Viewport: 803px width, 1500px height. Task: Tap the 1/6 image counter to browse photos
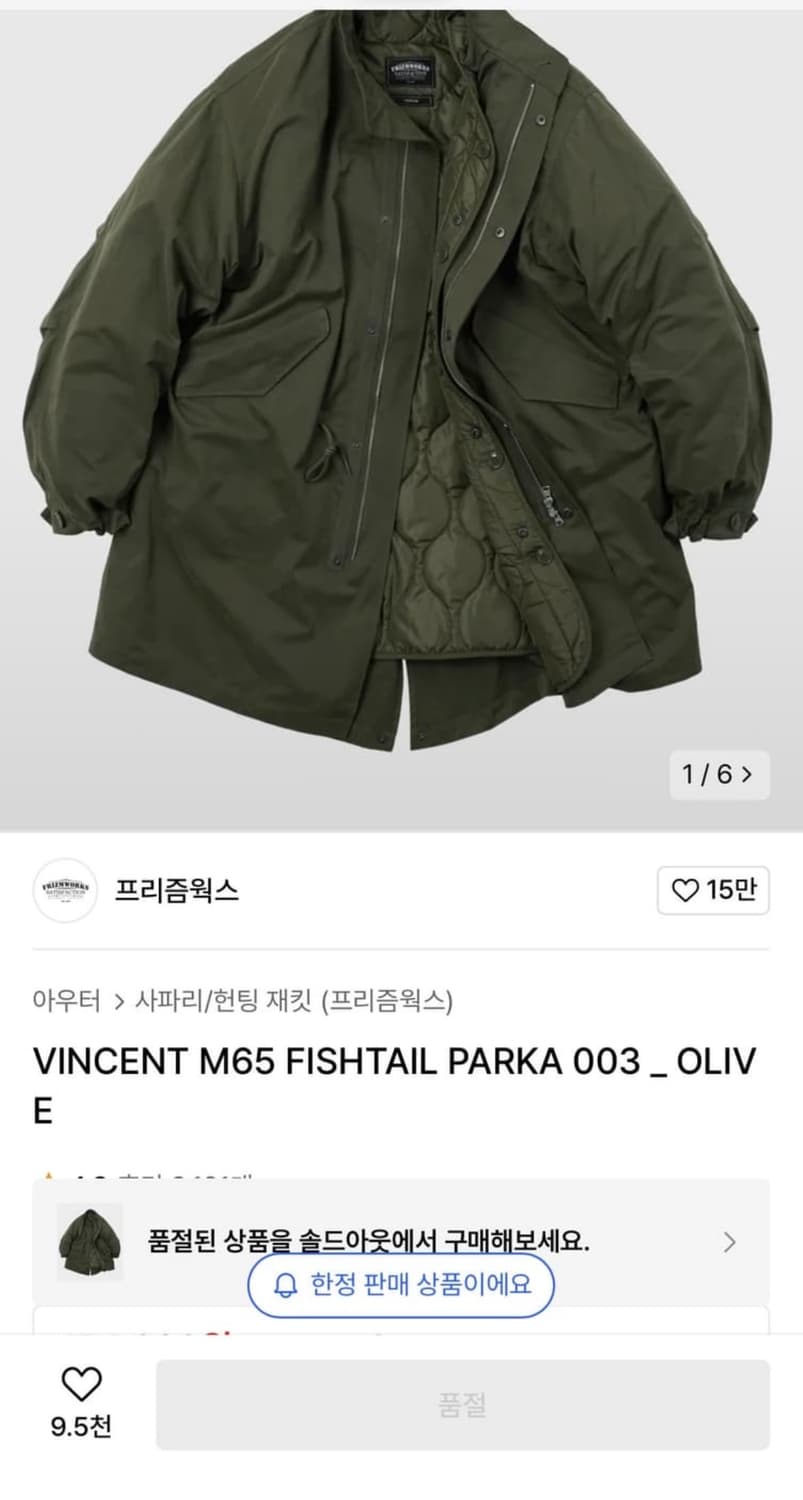coord(712,776)
